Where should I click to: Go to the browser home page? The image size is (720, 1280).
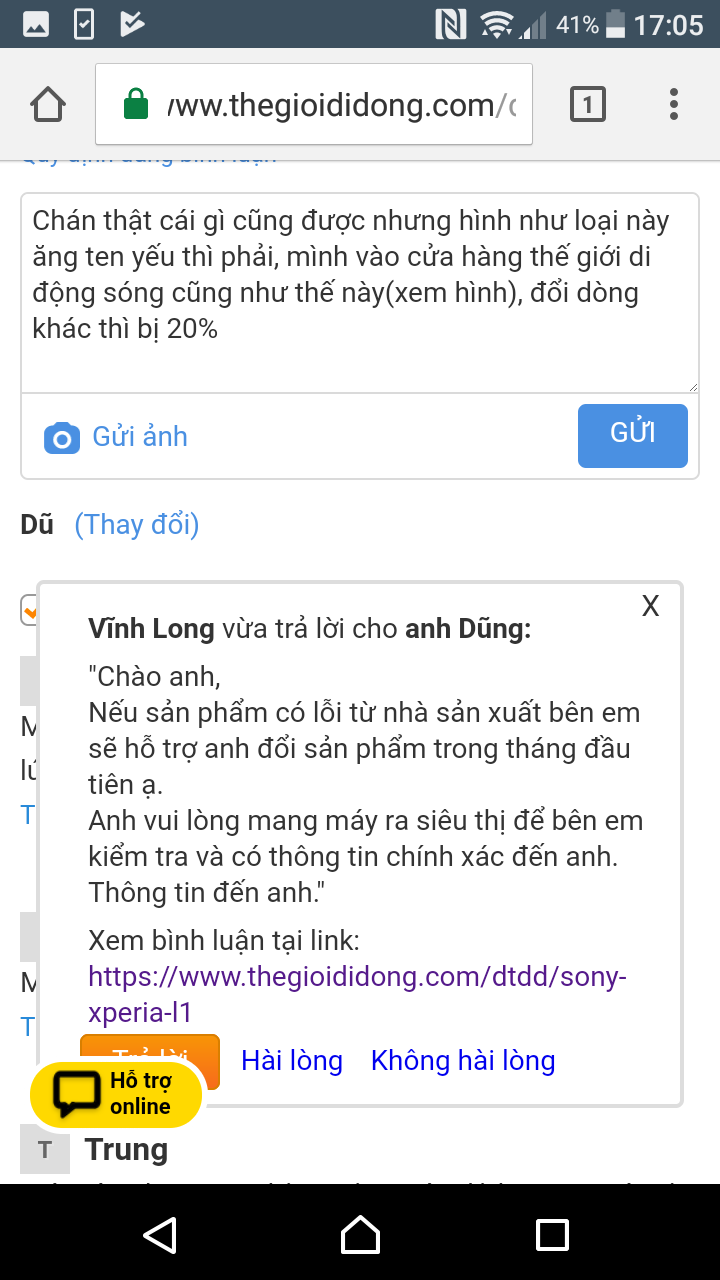(48, 104)
